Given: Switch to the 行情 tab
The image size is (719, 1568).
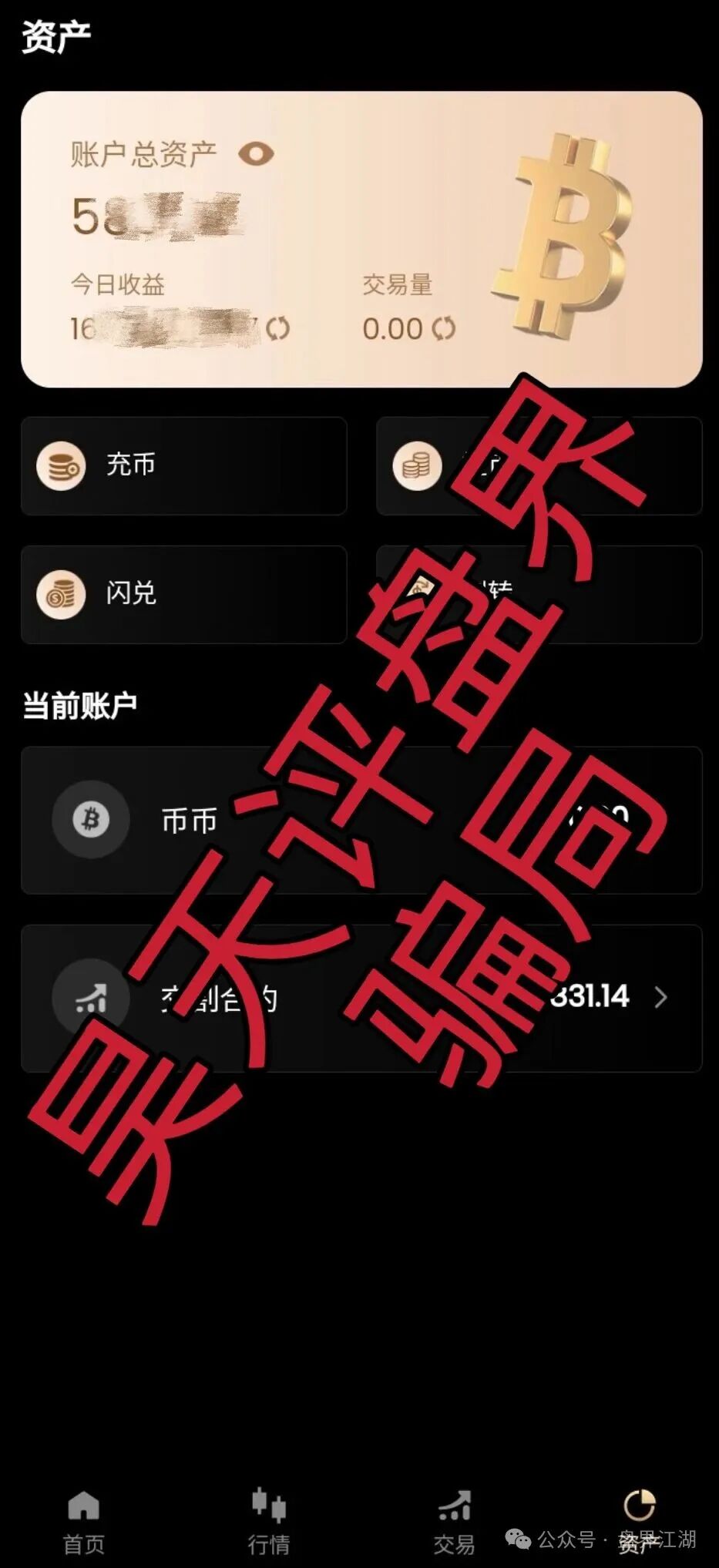Looking at the screenshot, I should (x=268, y=1523).
